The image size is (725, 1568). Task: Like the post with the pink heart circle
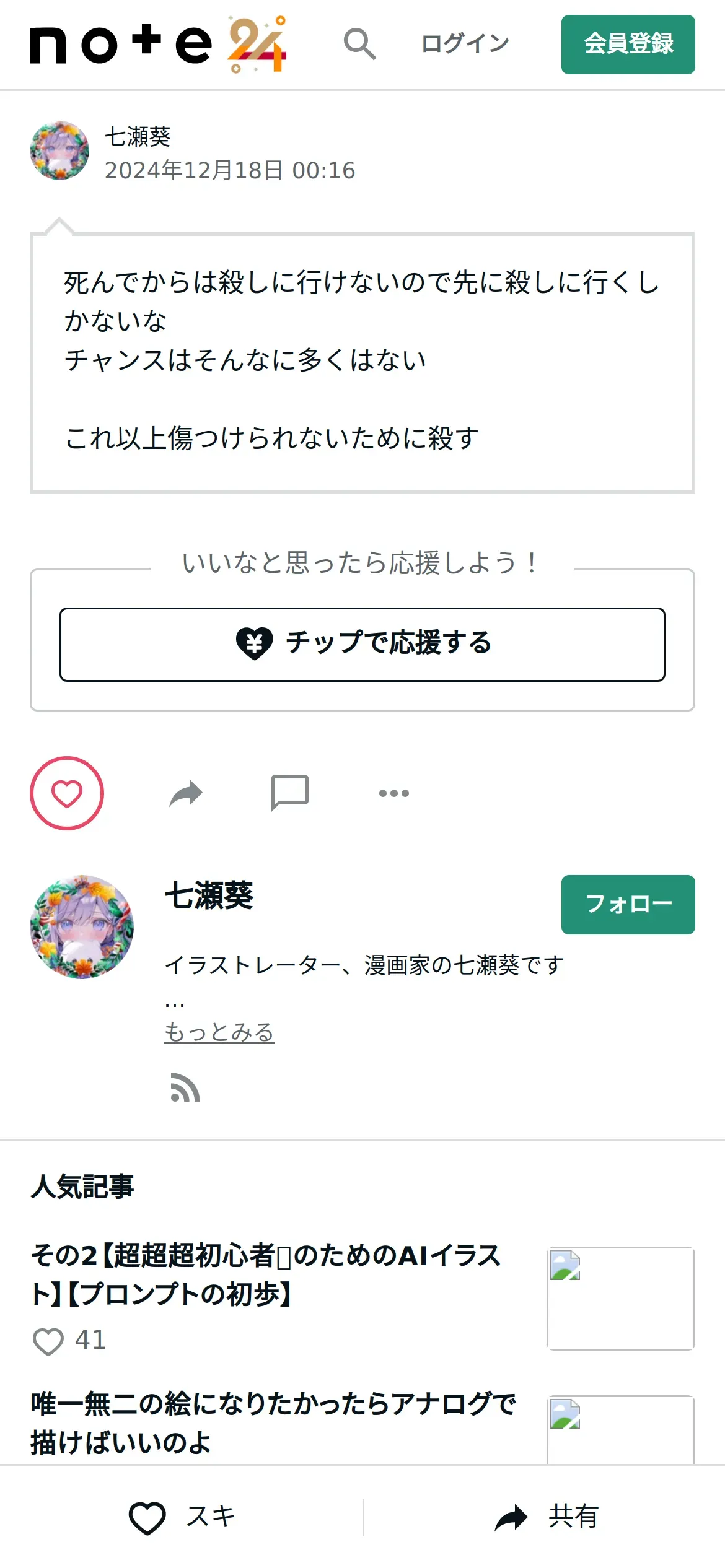[x=67, y=793]
